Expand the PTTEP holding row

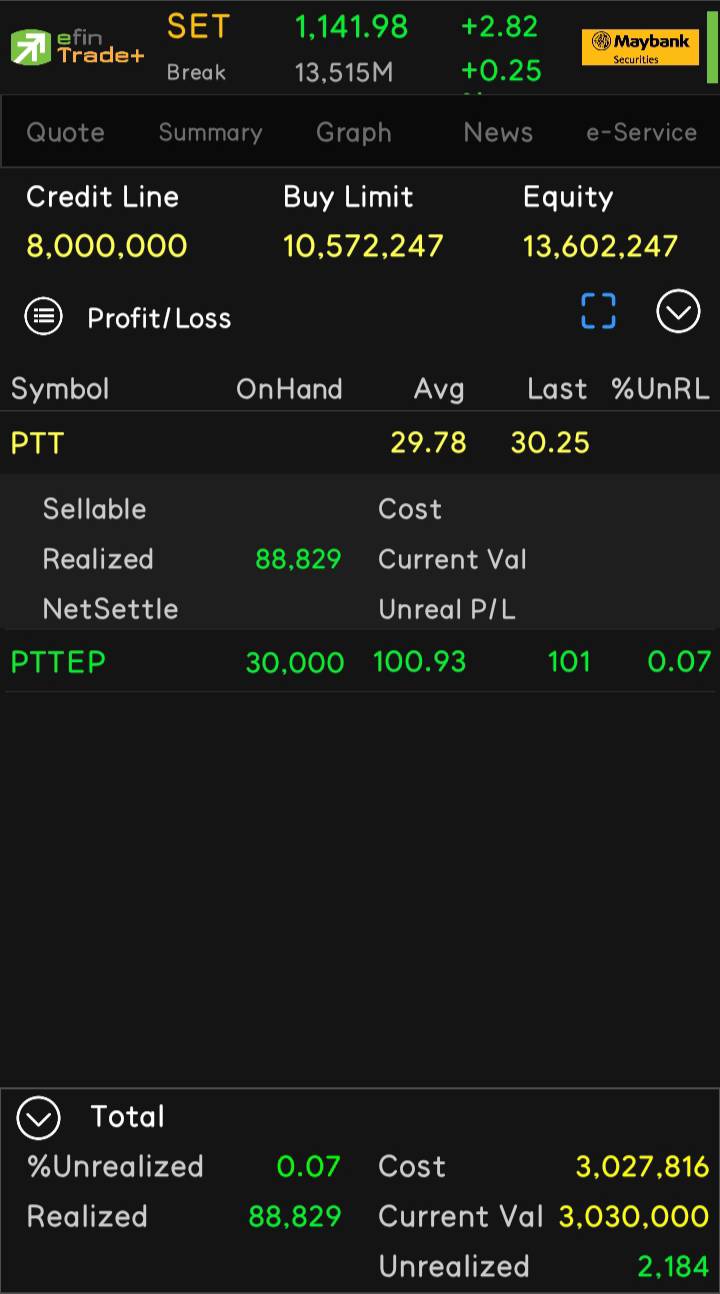[x=360, y=661]
